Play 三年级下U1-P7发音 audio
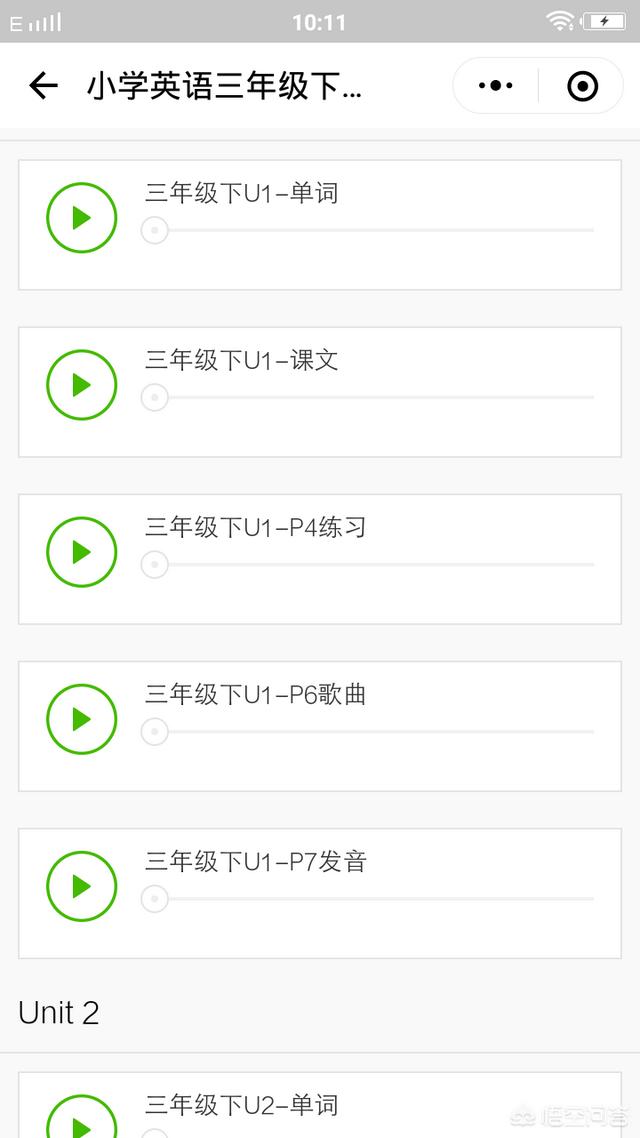 coord(82,886)
